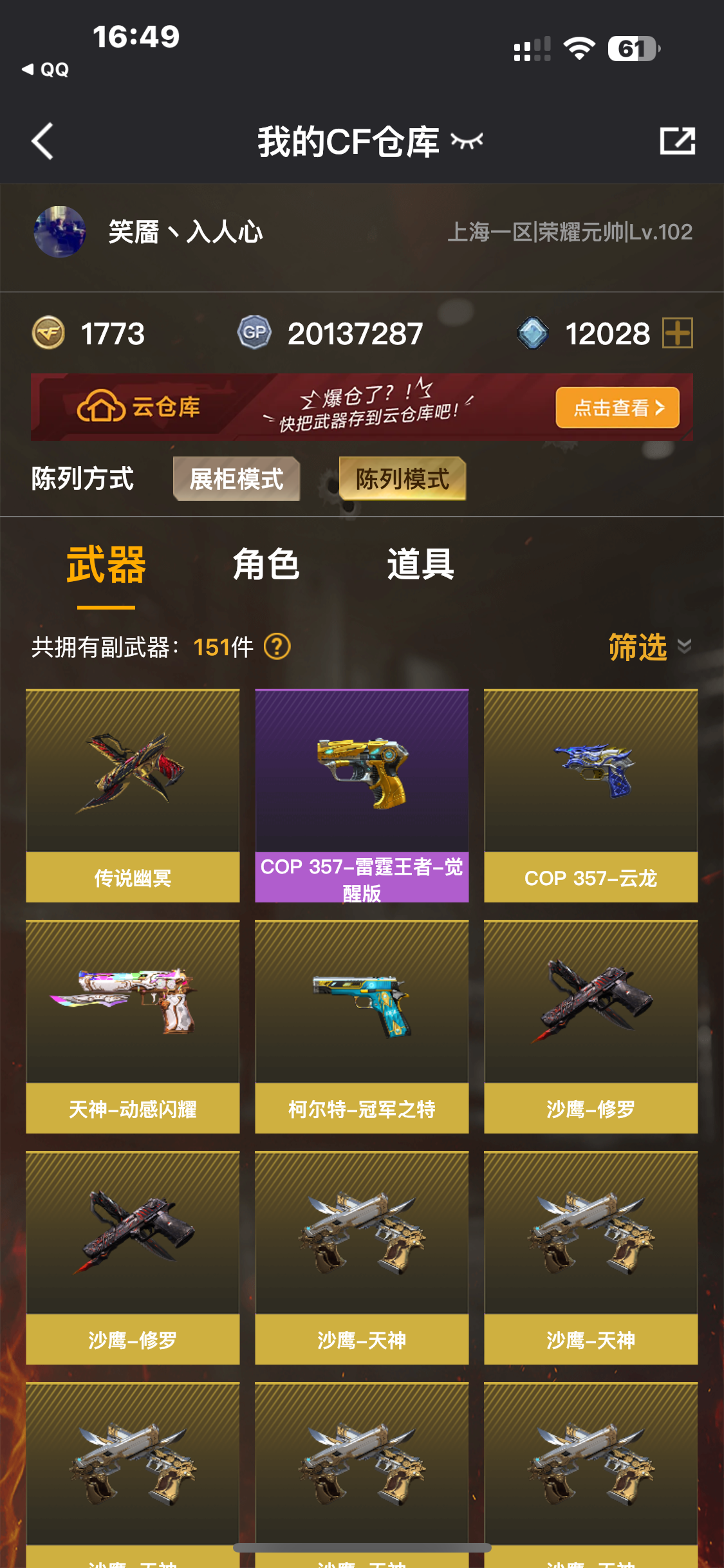
Task: Open the user avatar profile
Action: click(60, 232)
